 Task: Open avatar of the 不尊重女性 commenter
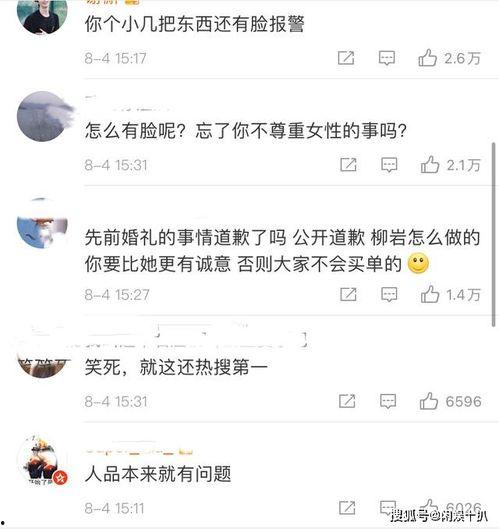click(x=42, y=116)
